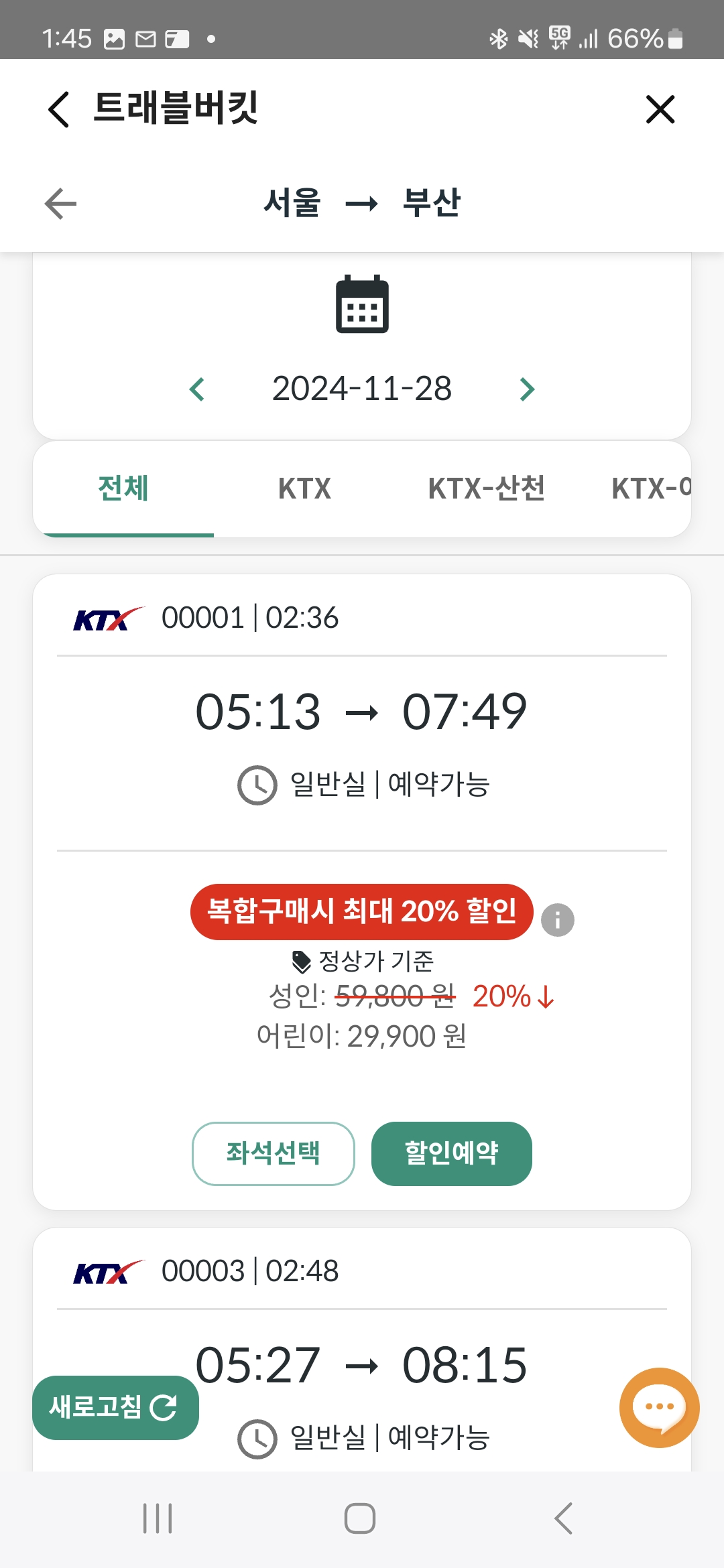
Task: Open the orange chat bubble assistant
Action: [x=659, y=1407]
